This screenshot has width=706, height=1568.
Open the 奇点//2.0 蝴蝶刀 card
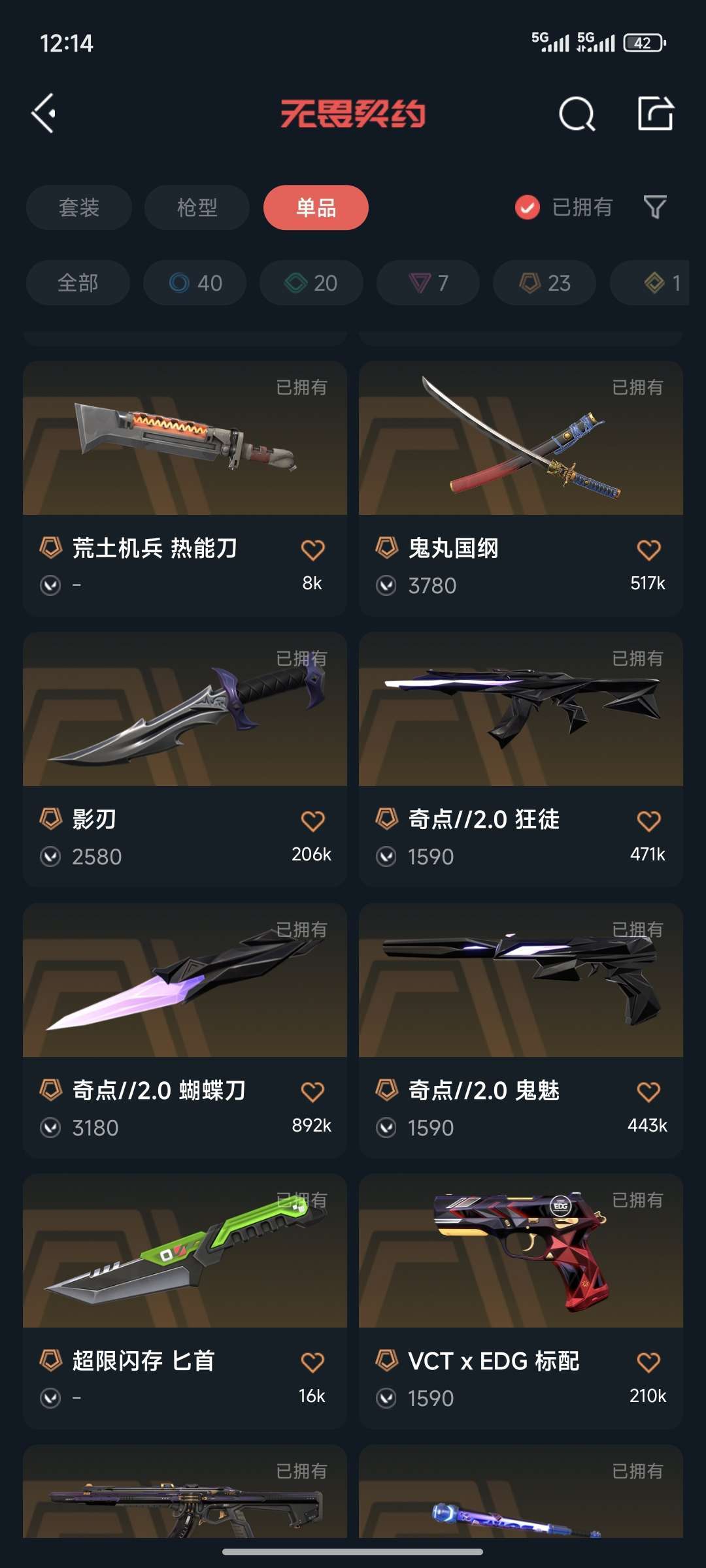pos(185,1030)
